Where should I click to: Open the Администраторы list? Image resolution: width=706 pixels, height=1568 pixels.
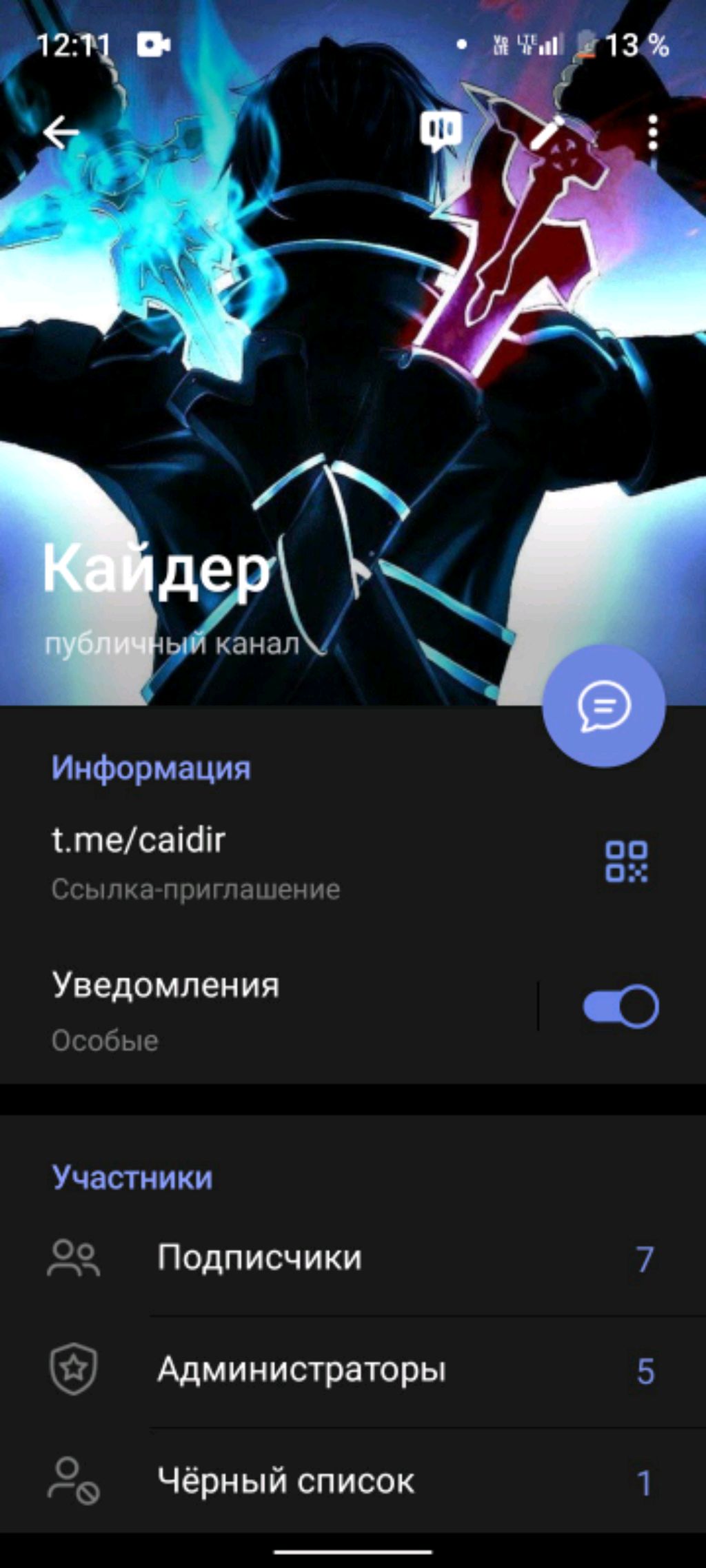353,1370
